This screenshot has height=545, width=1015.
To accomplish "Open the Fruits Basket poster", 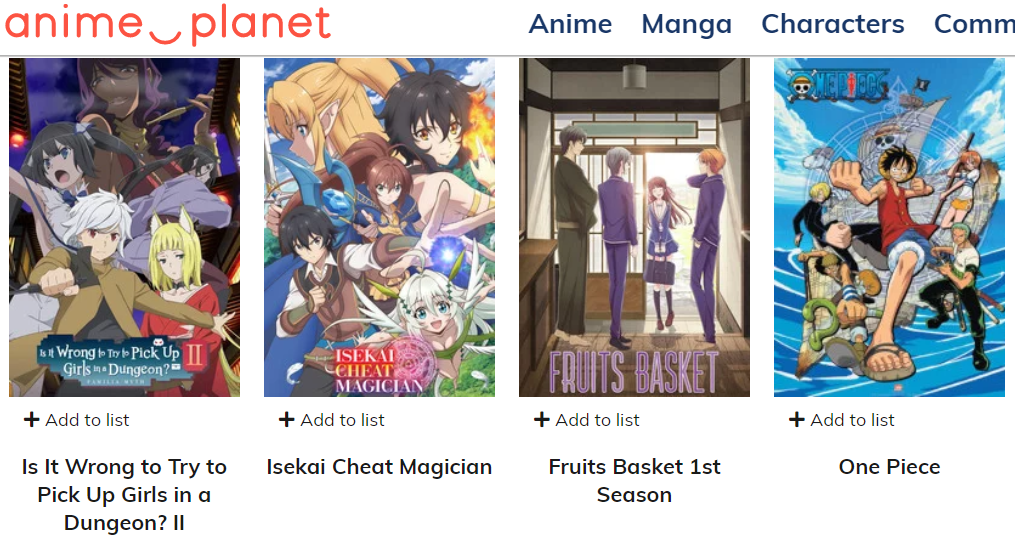I will pos(634,227).
